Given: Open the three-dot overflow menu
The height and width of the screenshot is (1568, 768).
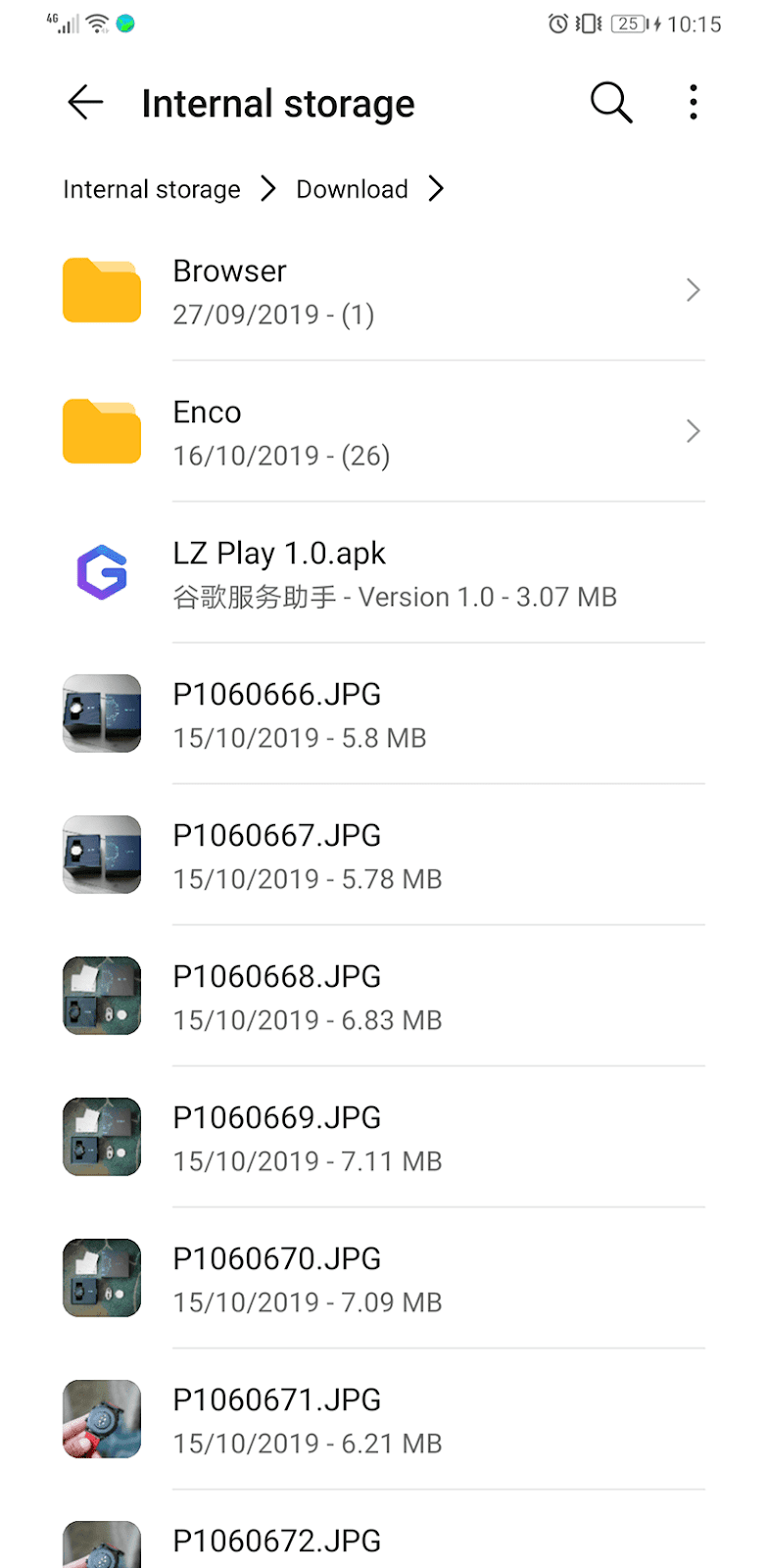Looking at the screenshot, I should (694, 102).
